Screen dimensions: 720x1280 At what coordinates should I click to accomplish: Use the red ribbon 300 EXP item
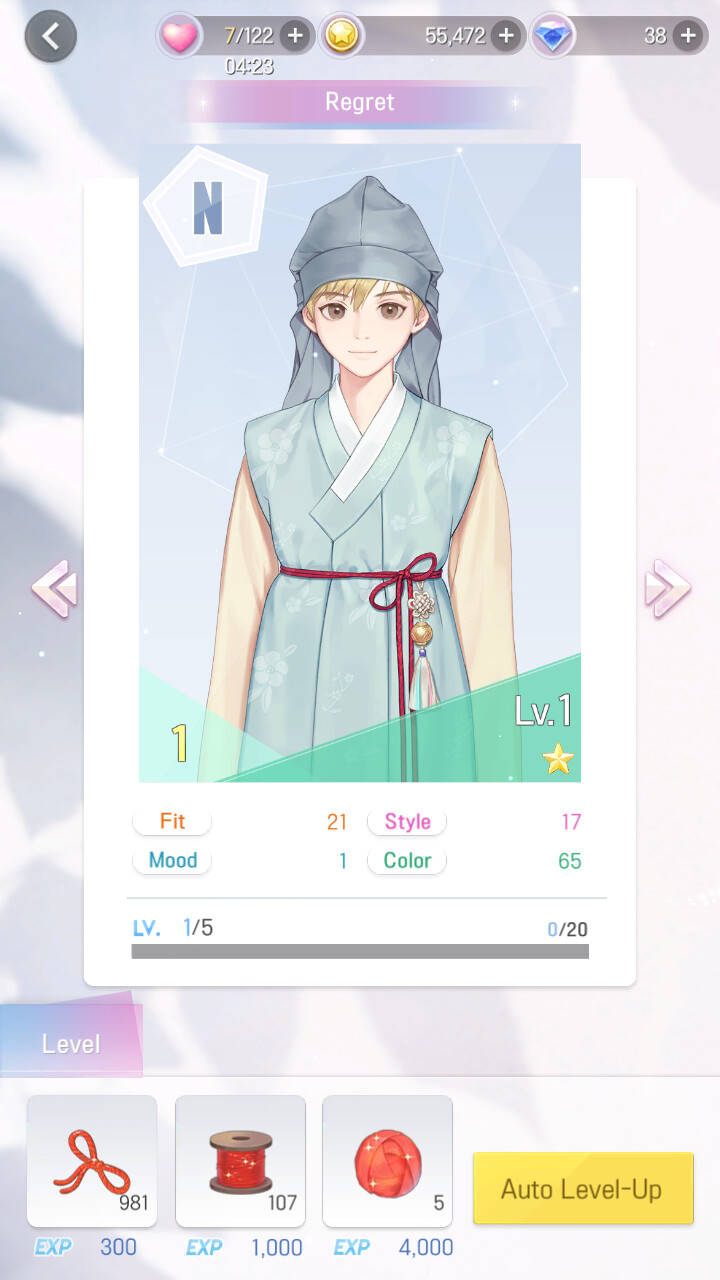point(92,1161)
